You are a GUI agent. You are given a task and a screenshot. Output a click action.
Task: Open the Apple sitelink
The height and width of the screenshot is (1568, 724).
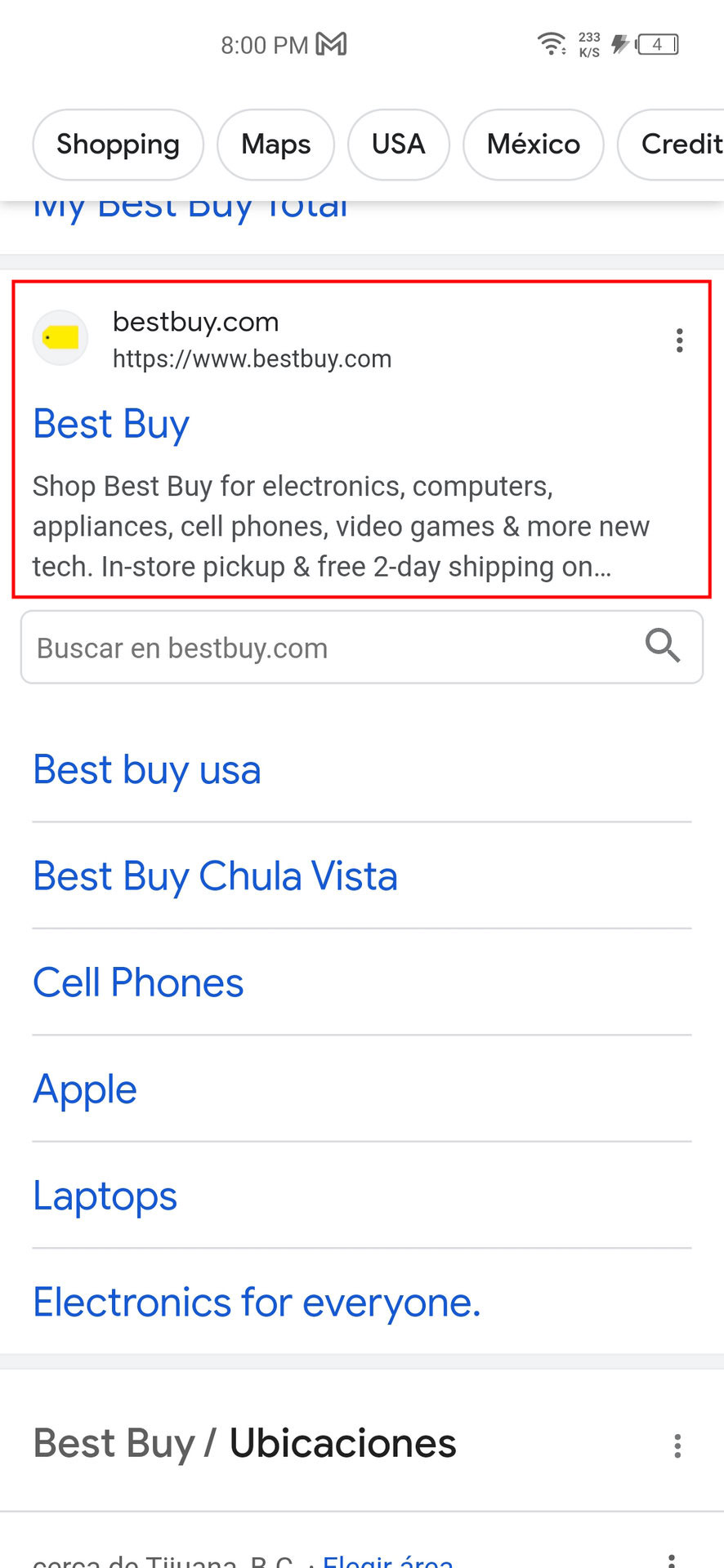(85, 1089)
